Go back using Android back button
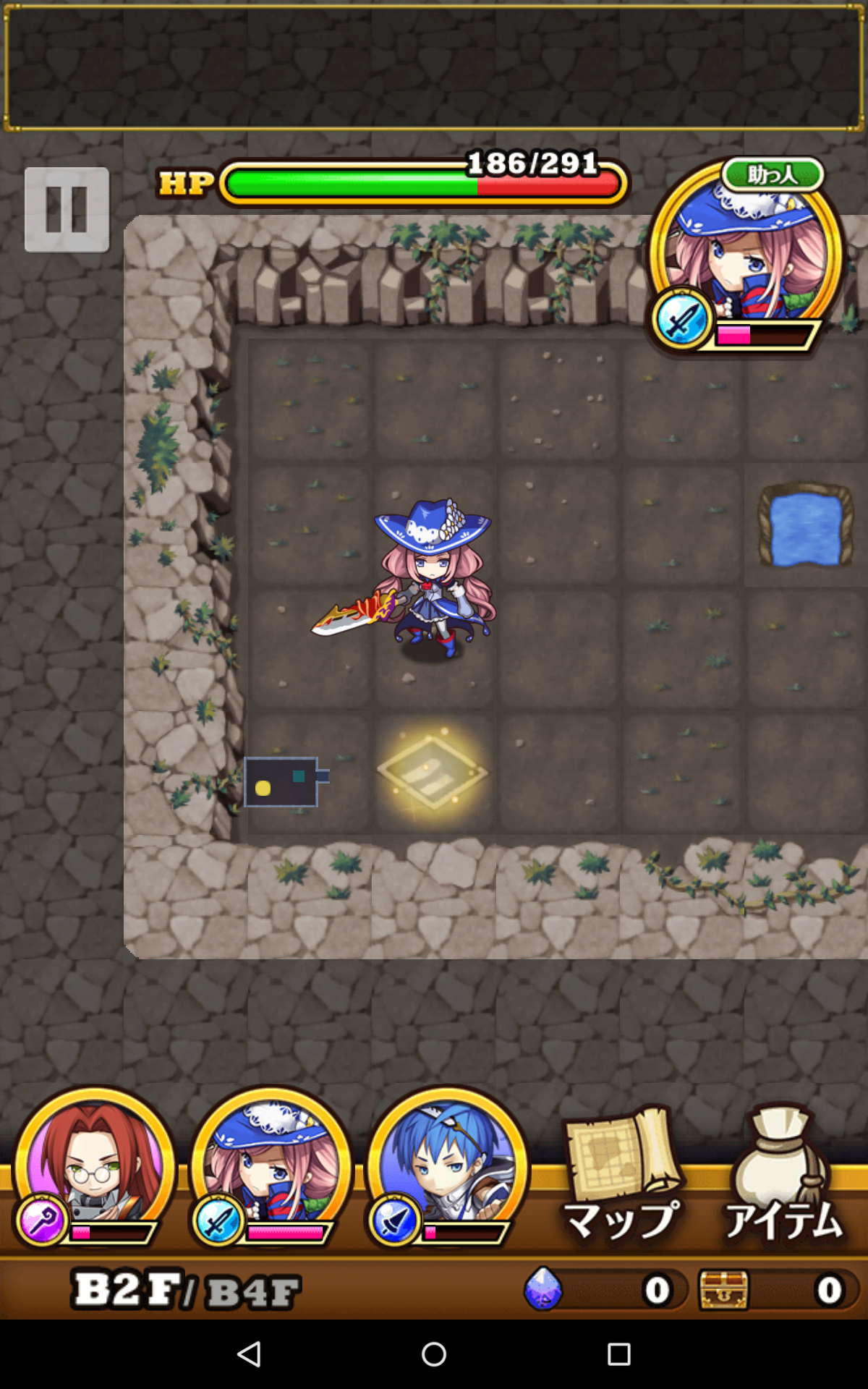 [249, 1354]
